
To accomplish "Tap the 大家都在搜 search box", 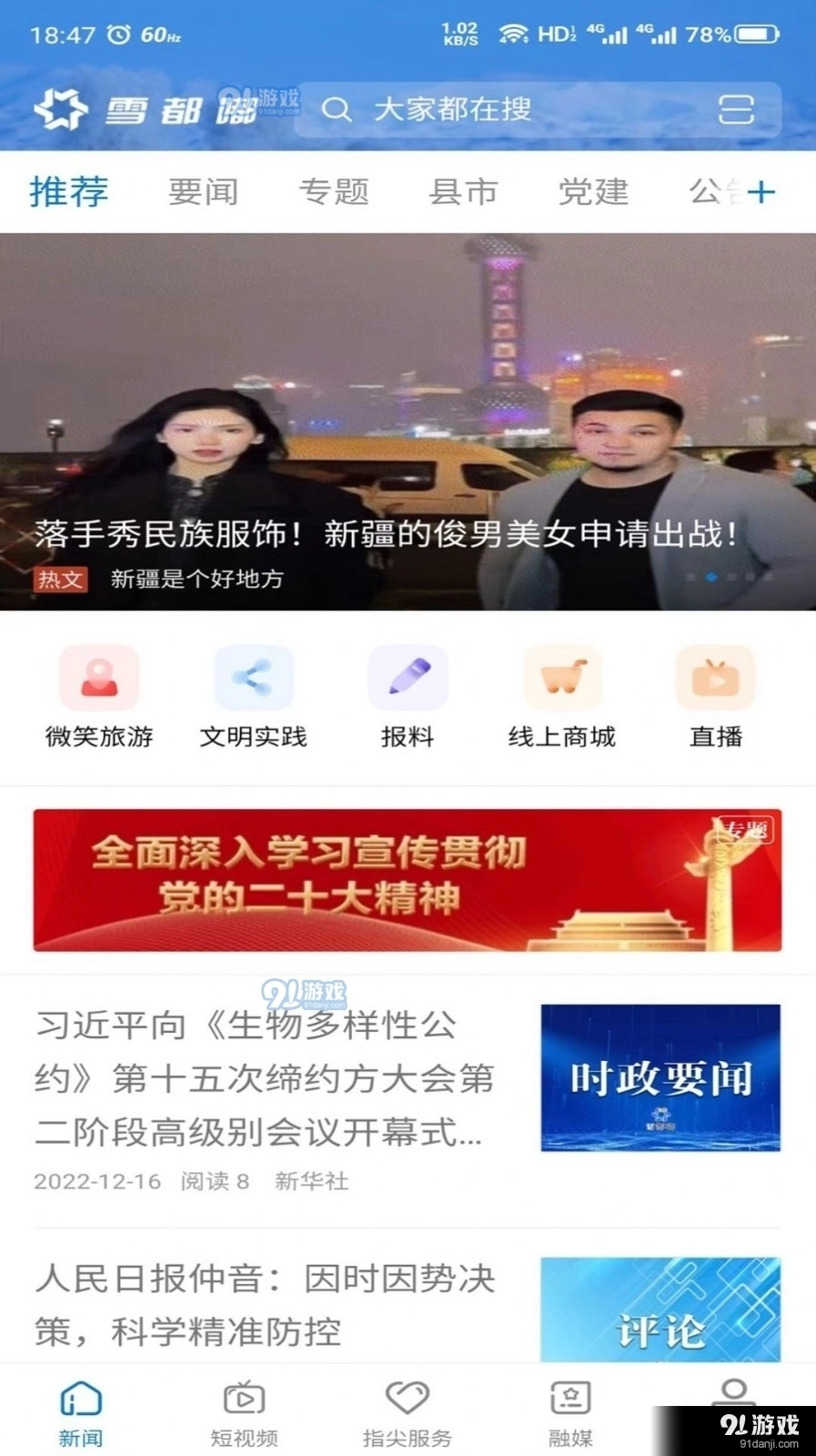I will pyautogui.click(x=509, y=110).
